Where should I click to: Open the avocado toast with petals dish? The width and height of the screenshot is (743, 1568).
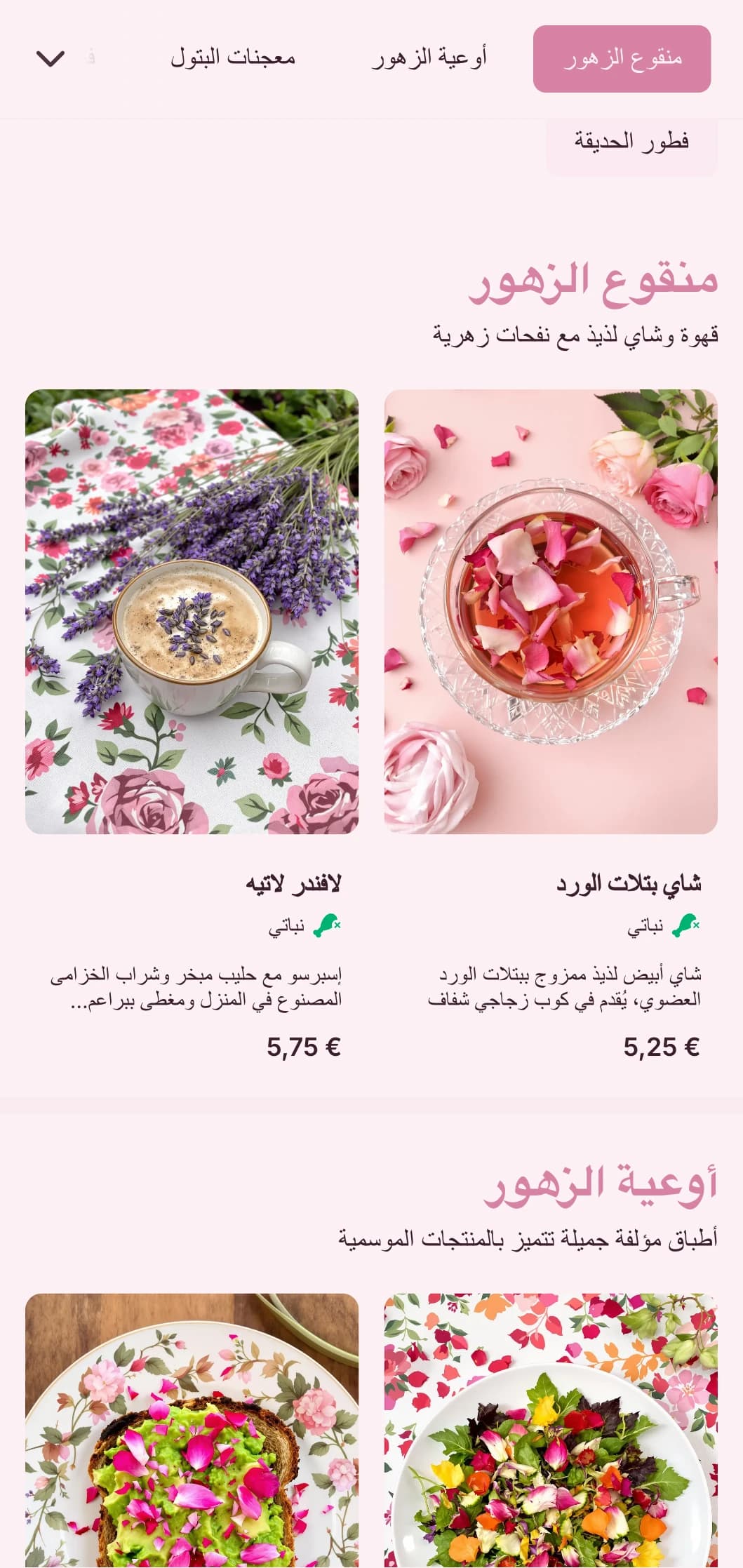click(x=192, y=1431)
